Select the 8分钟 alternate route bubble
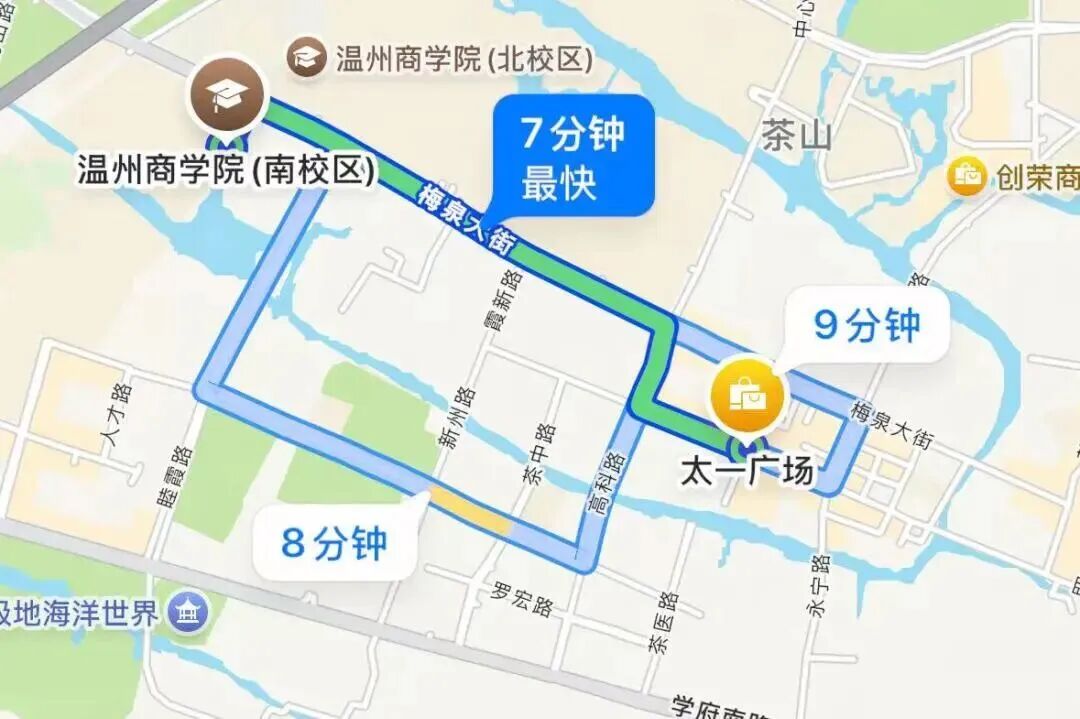The height and width of the screenshot is (719, 1080). [335, 543]
